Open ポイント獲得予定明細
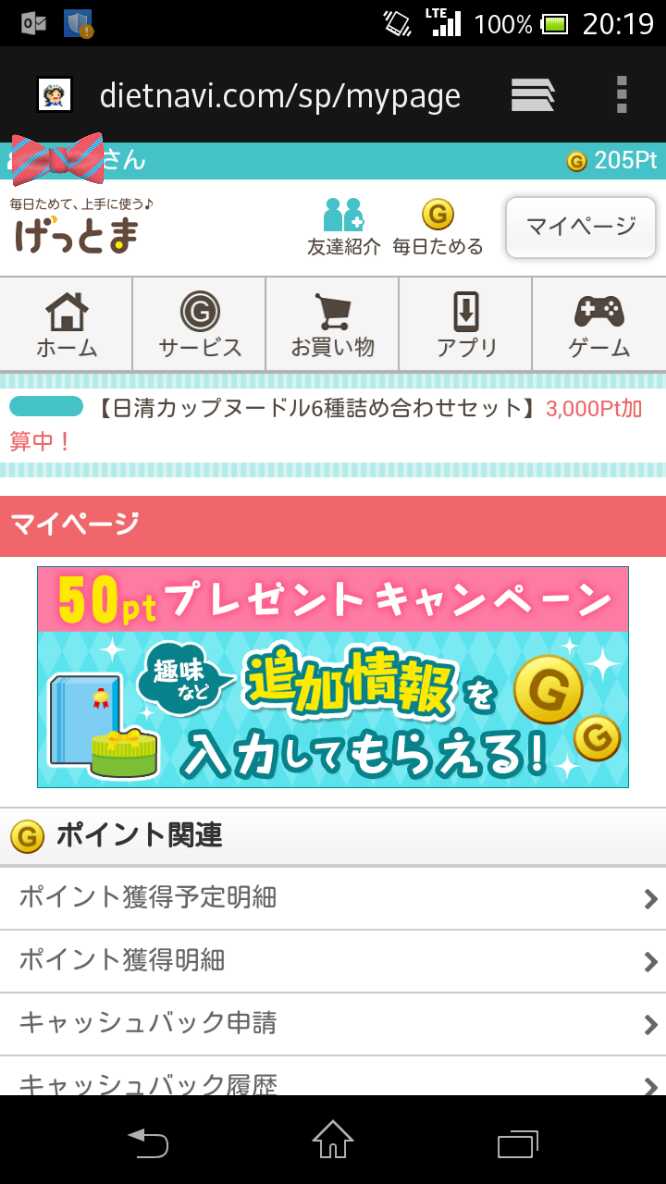666x1184 pixels. pyautogui.click(x=333, y=898)
